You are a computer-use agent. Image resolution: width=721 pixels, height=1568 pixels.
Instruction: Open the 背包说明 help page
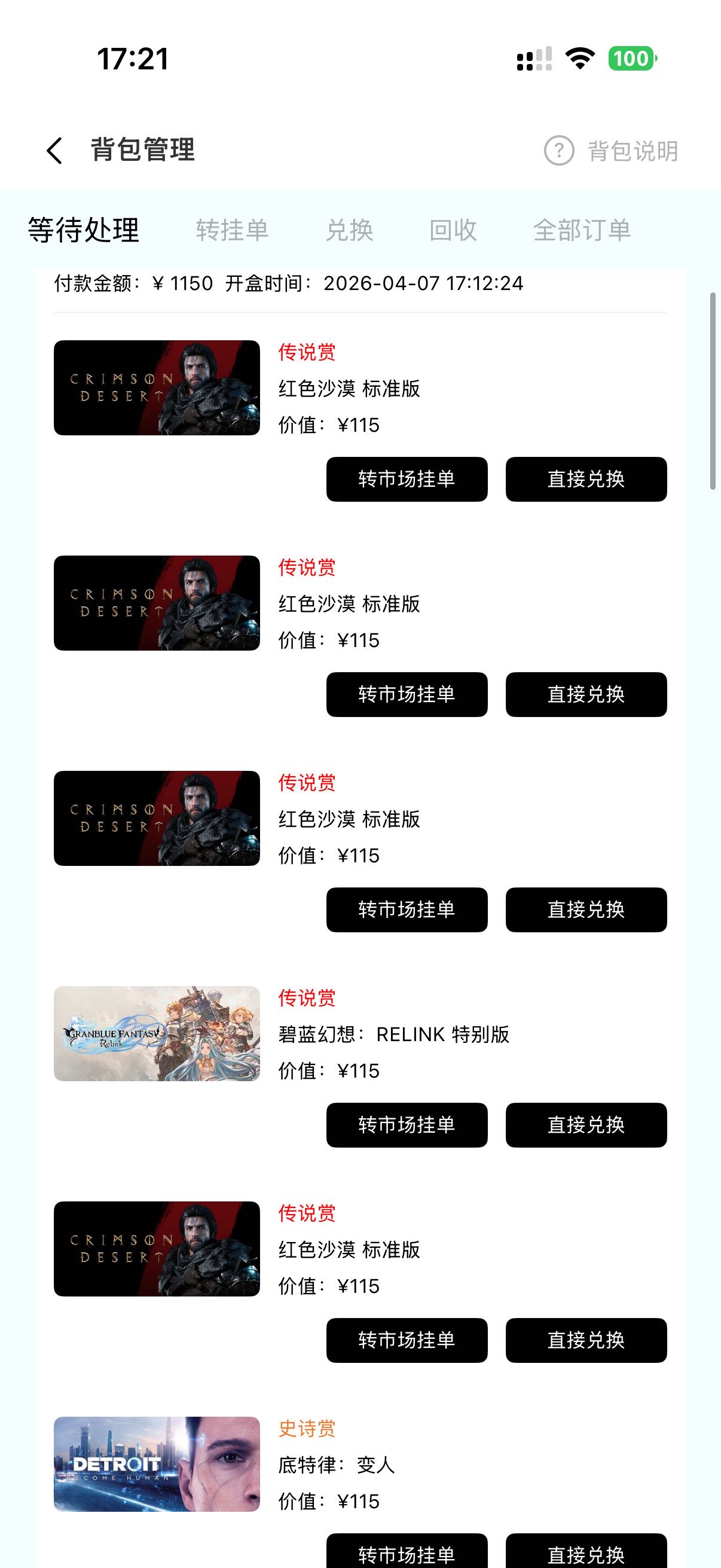pyautogui.click(x=612, y=151)
